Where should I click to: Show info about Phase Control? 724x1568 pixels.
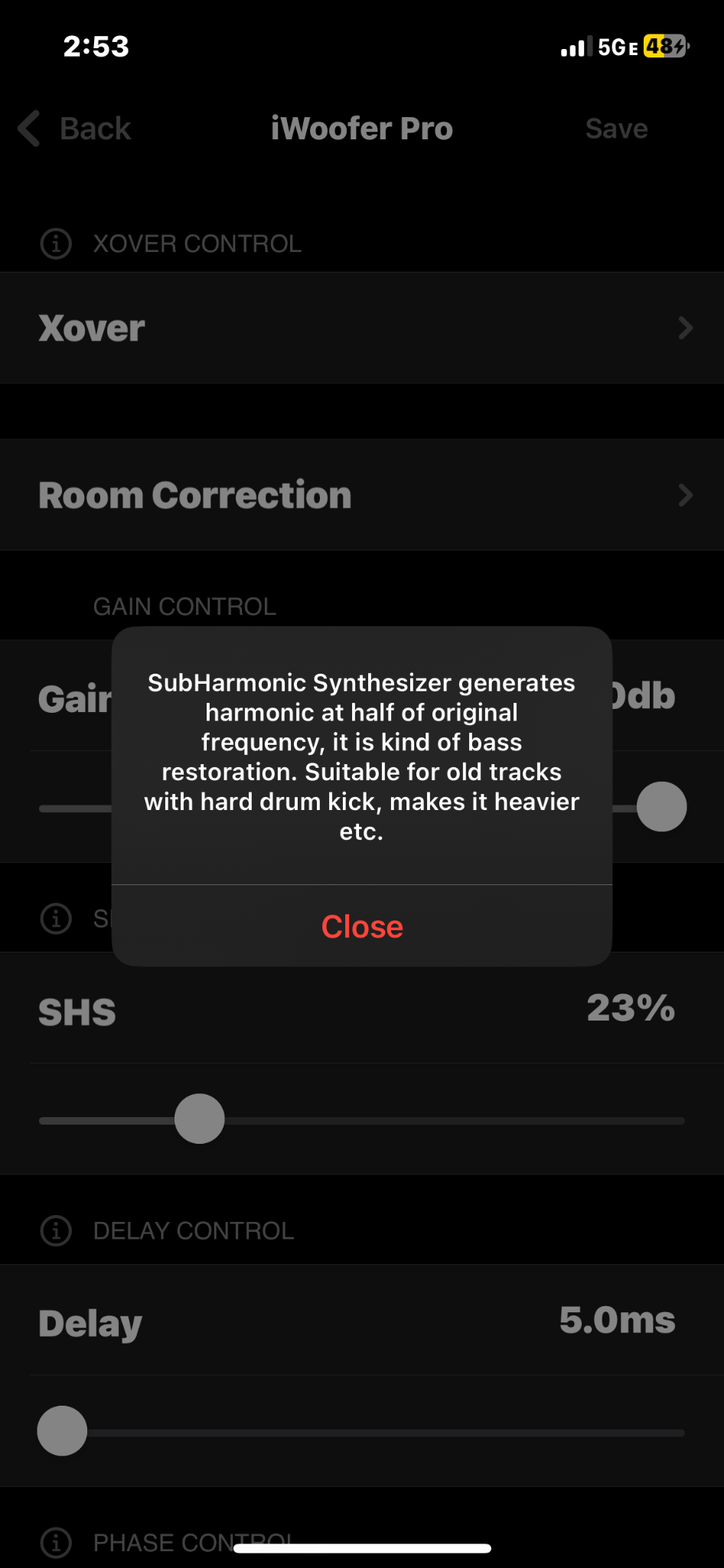(x=56, y=1543)
